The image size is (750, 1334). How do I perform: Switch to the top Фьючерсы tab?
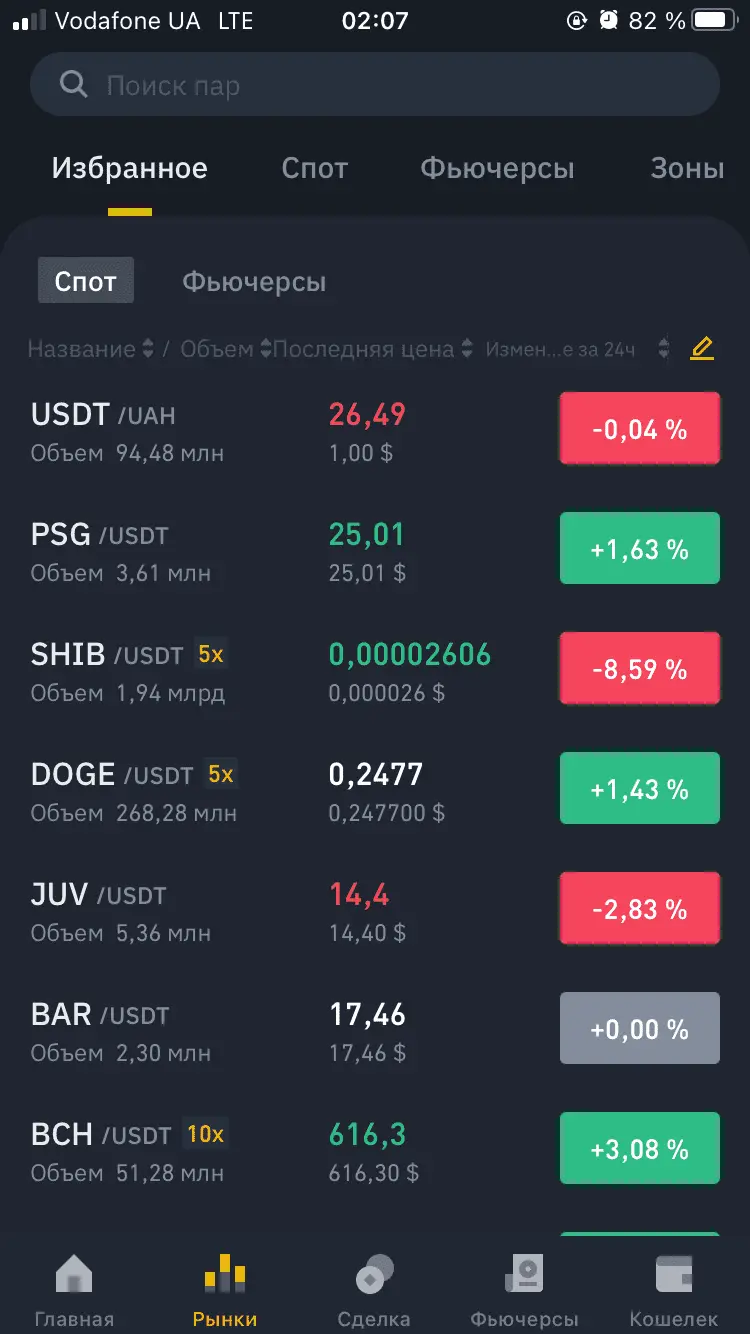click(497, 168)
